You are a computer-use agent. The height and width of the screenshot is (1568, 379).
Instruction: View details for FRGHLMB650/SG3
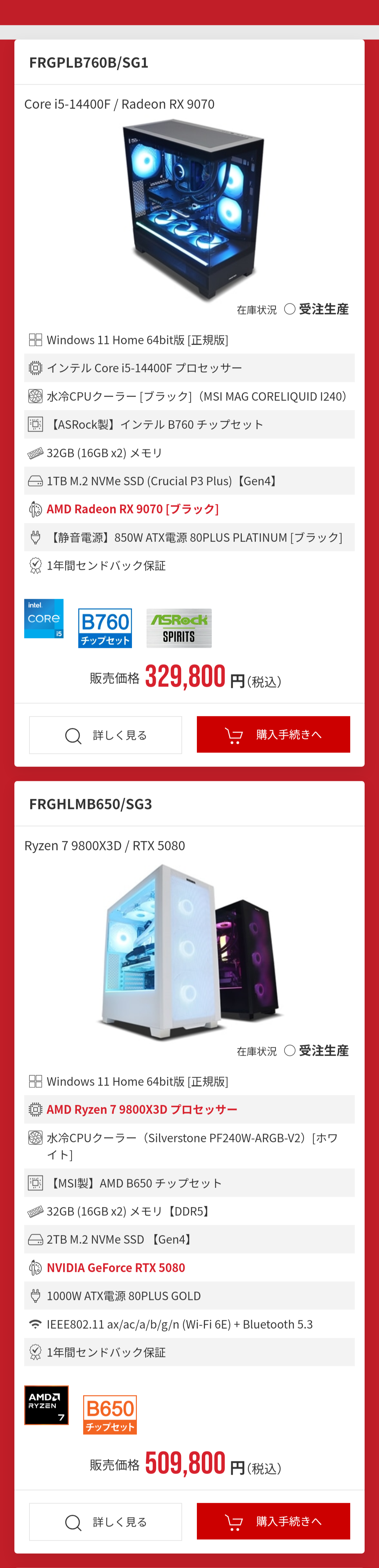pos(105,1521)
